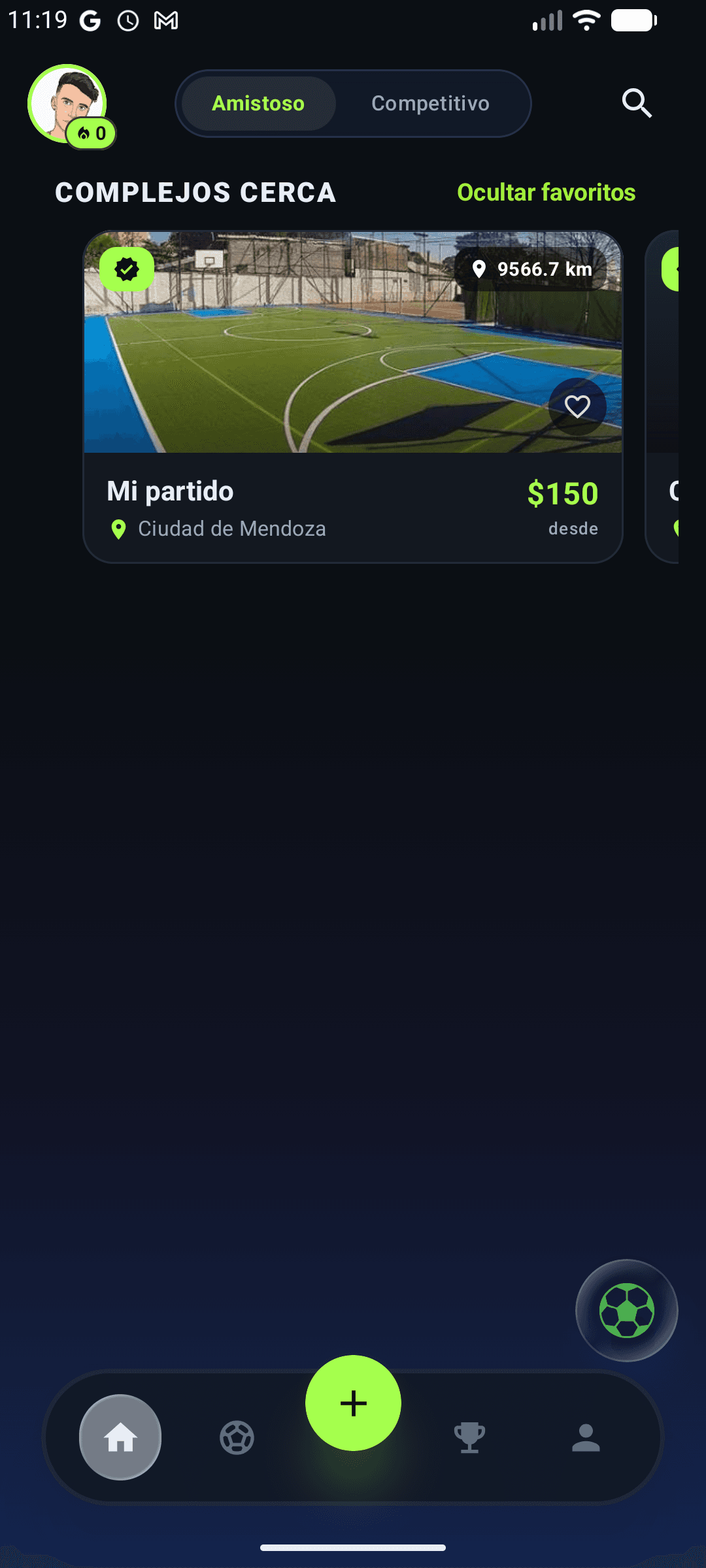Viewport: 706px width, 1568px height.
Task: Open the partially visible next venue card
Action: pos(675,392)
